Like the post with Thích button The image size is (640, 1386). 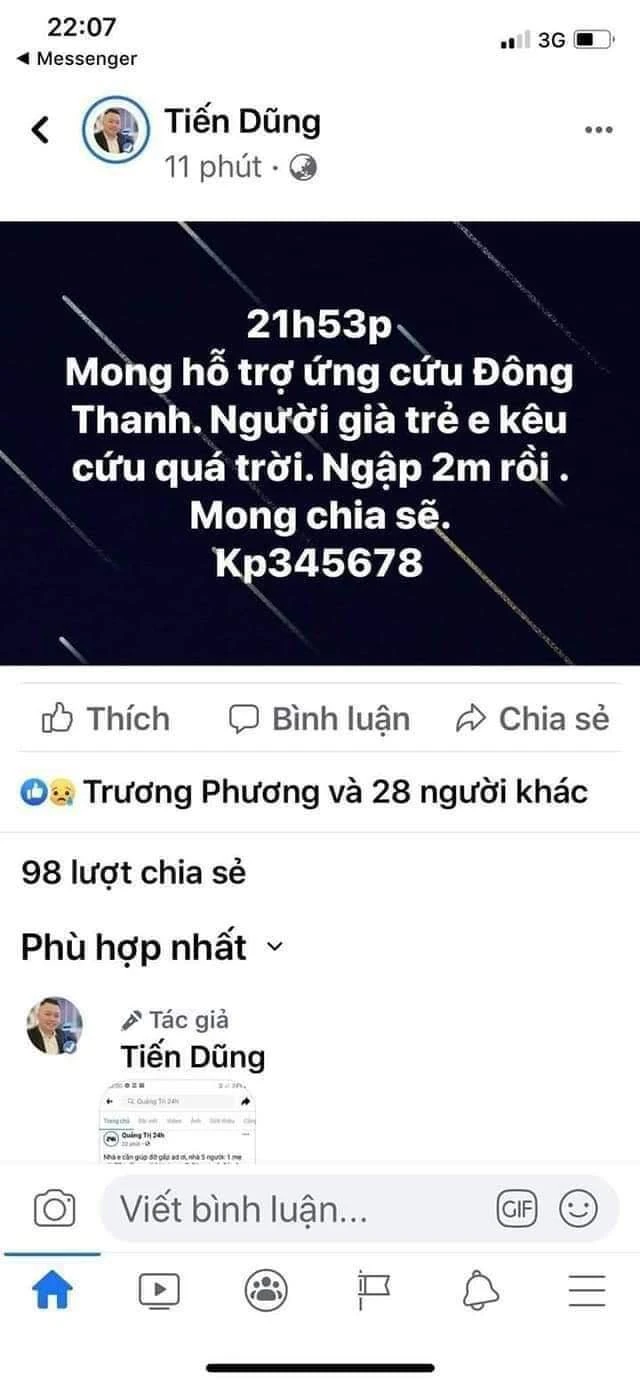point(105,719)
